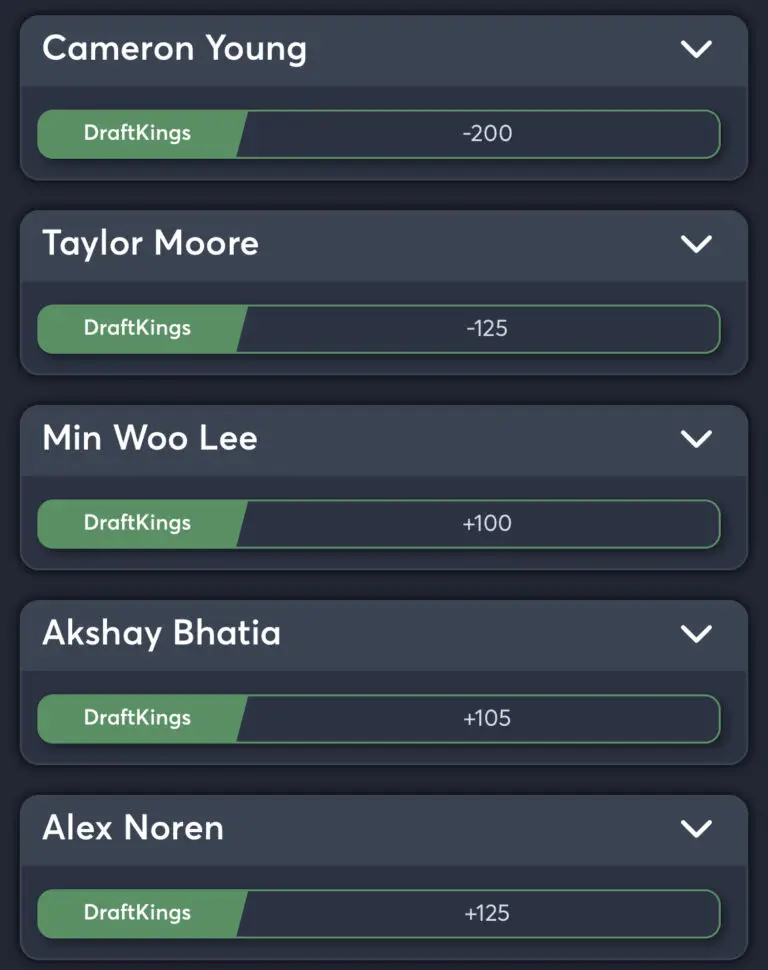Screen dimensions: 768x970
Task: Open DraftKings +125 odds for Alex Noren
Action: coord(487,914)
